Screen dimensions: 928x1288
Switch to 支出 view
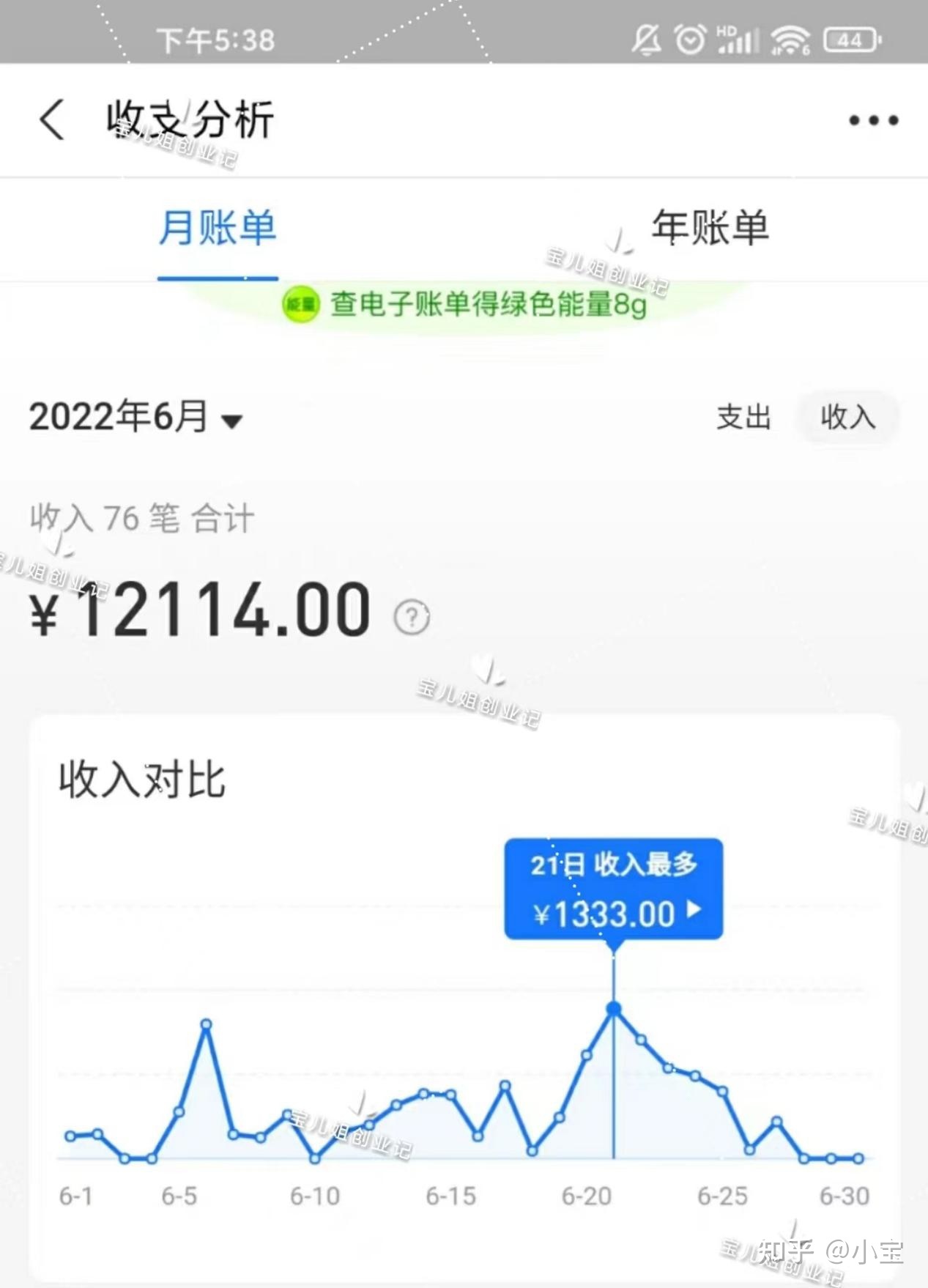point(743,418)
